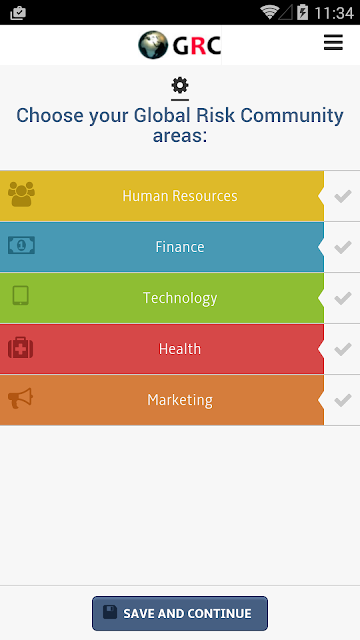
Task: Select the Health area
Action: 162,349
